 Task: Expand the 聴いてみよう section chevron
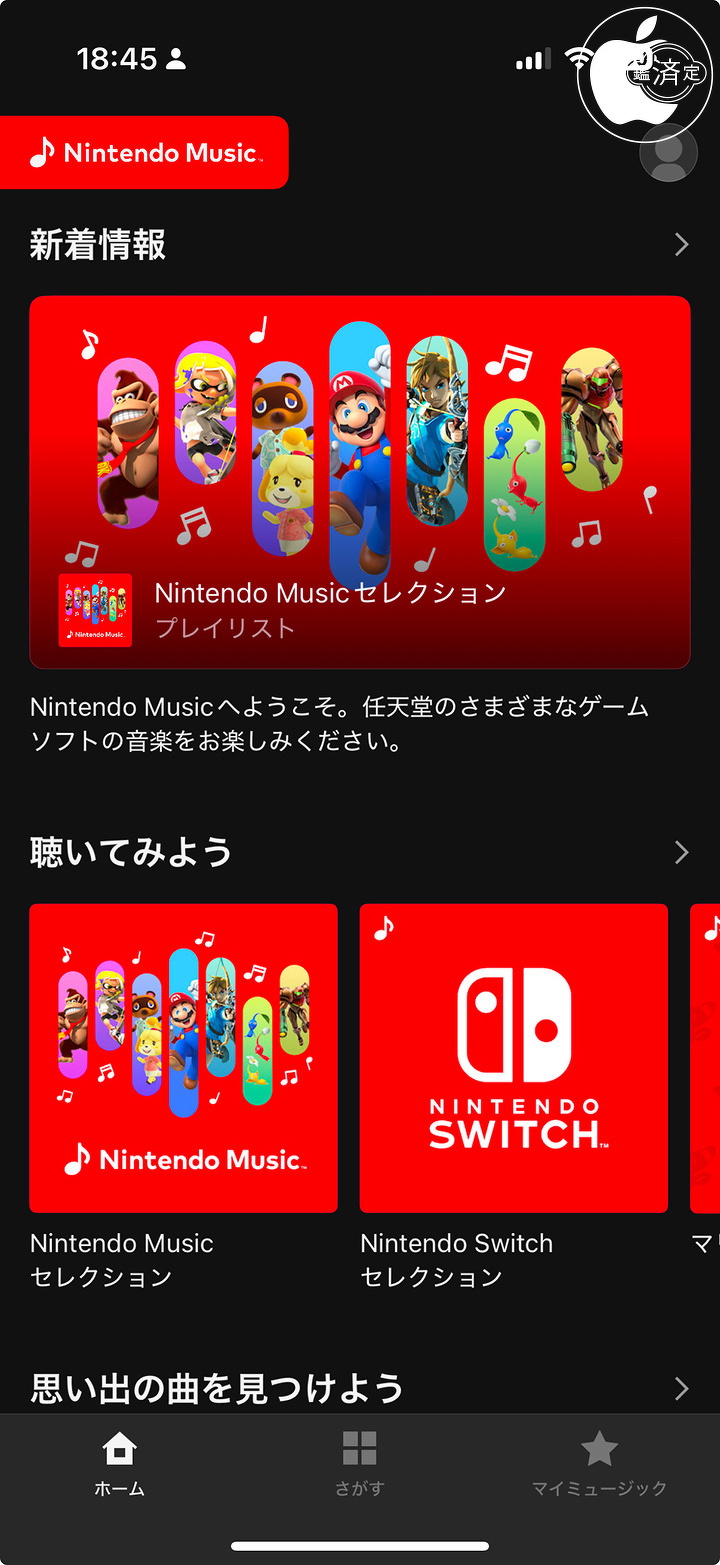(681, 852)
